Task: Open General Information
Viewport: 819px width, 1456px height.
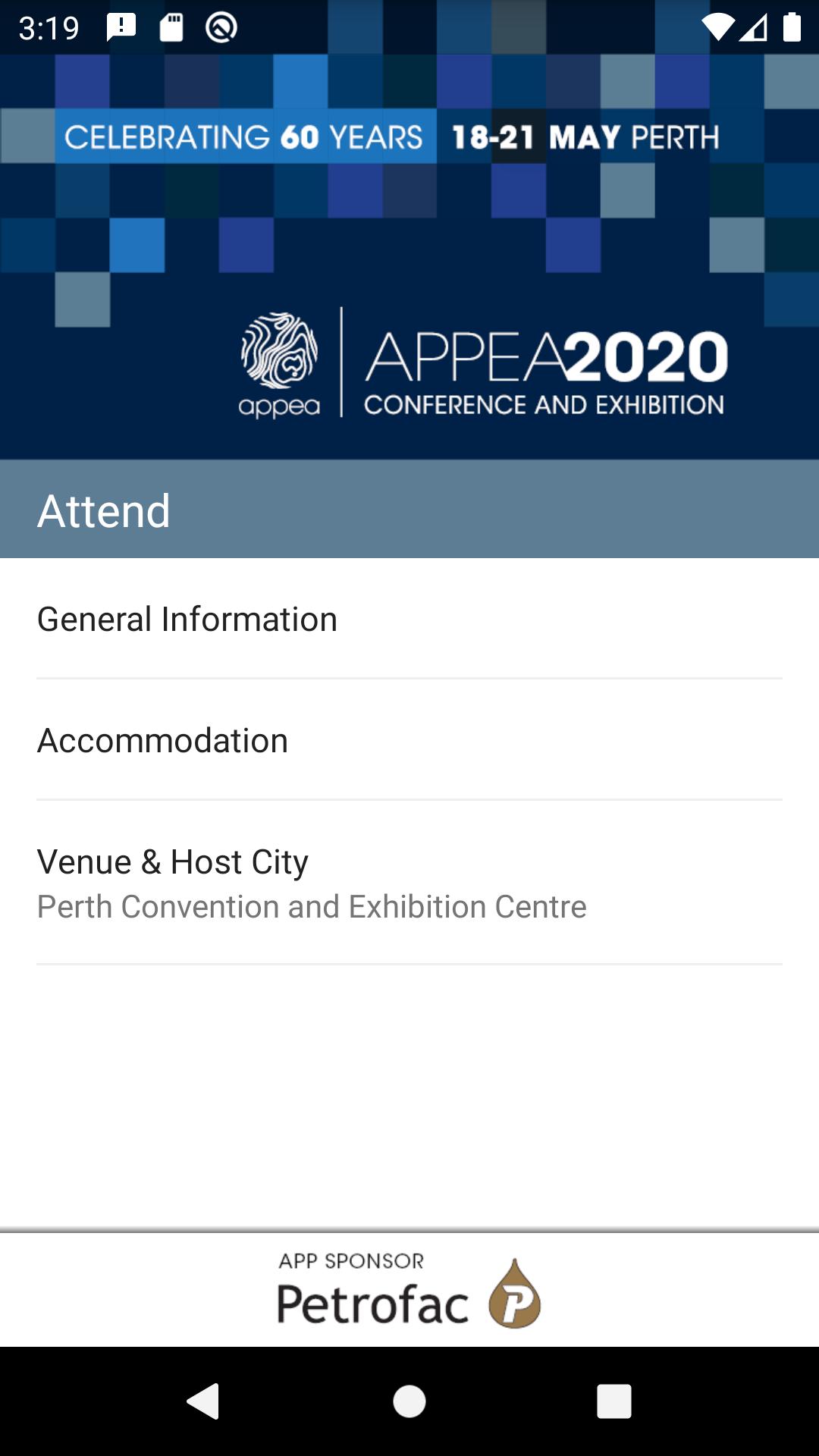Action: click(x=187, y=618)
